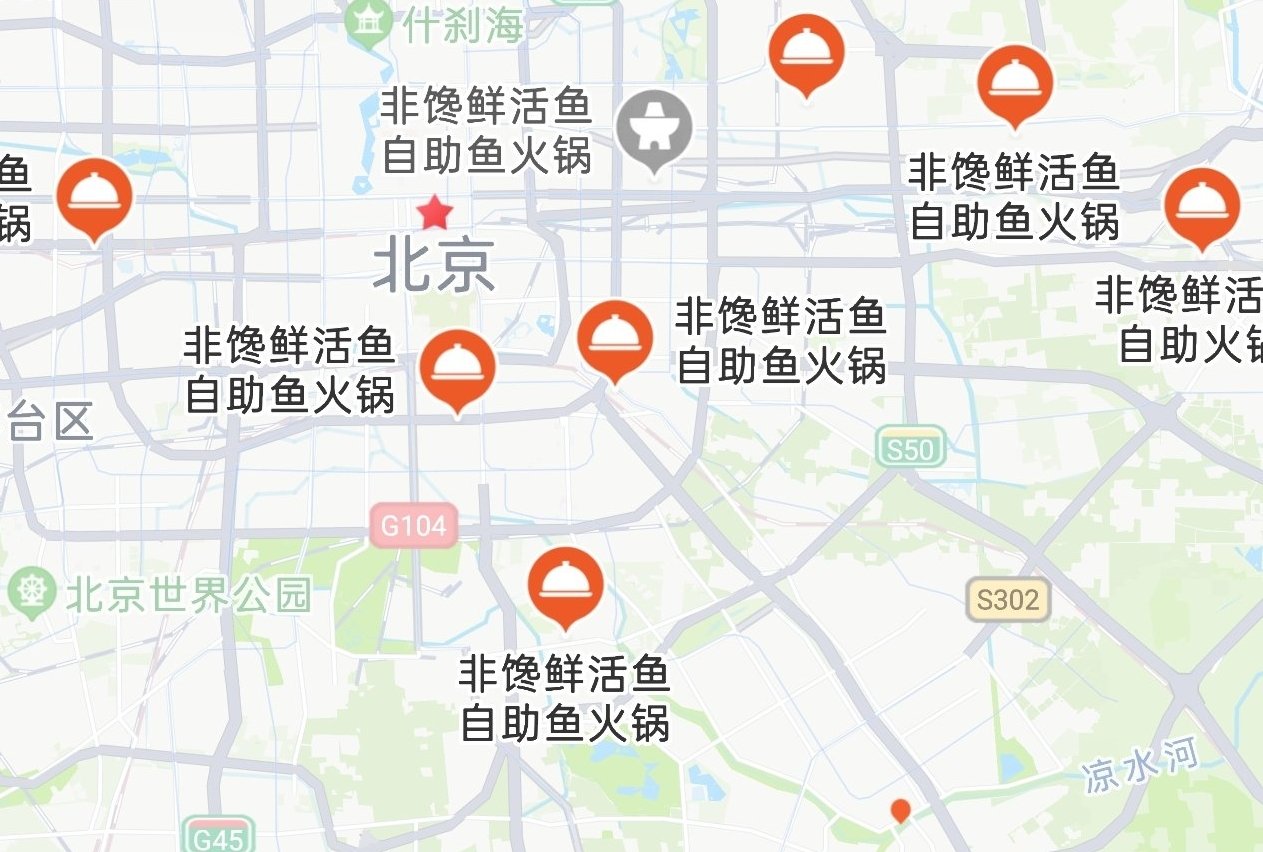Open the 北京世界公园 landmark marker

[33, 594]
